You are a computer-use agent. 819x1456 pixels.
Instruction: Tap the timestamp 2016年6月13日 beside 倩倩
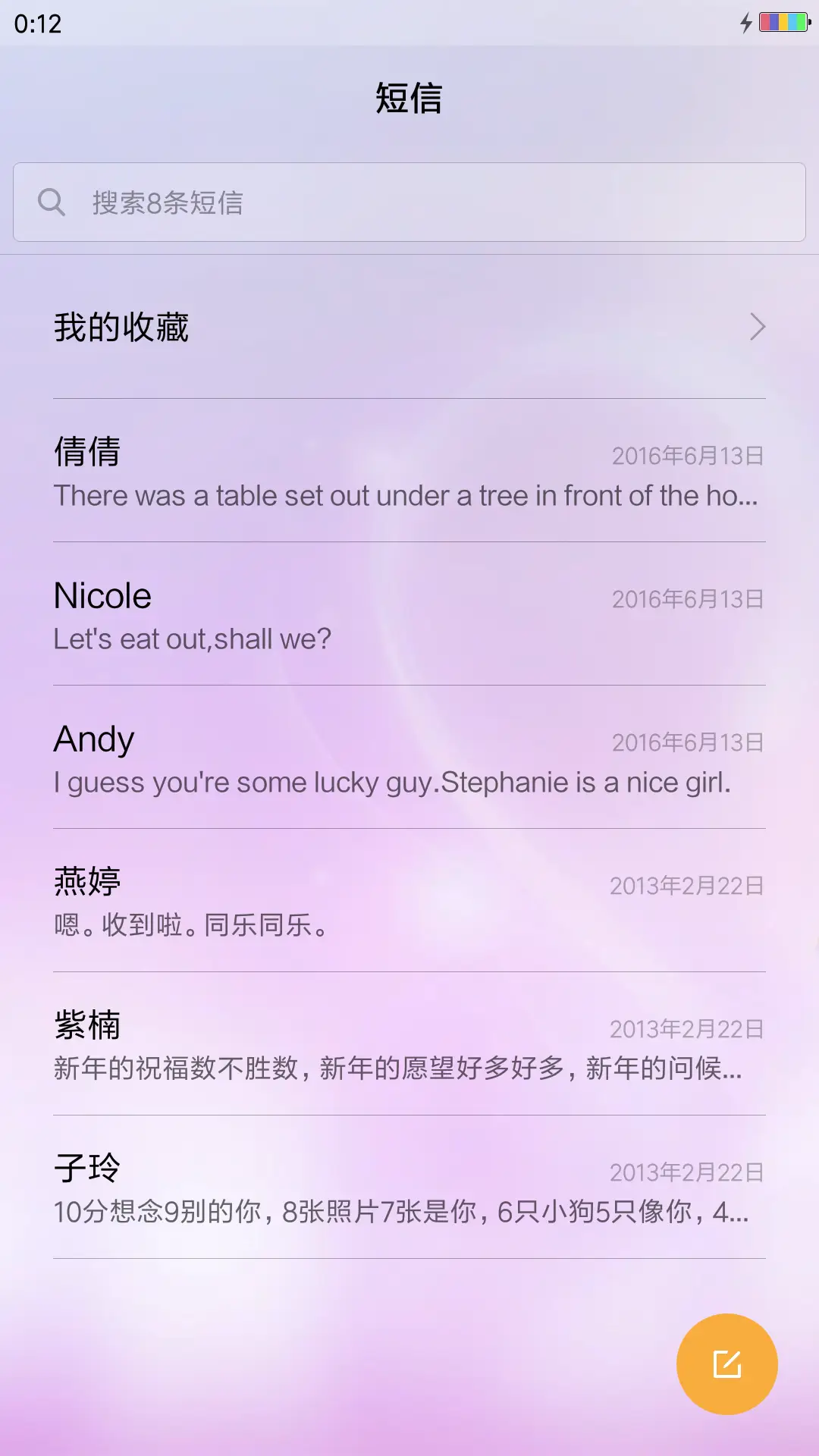tap(687, 456)
